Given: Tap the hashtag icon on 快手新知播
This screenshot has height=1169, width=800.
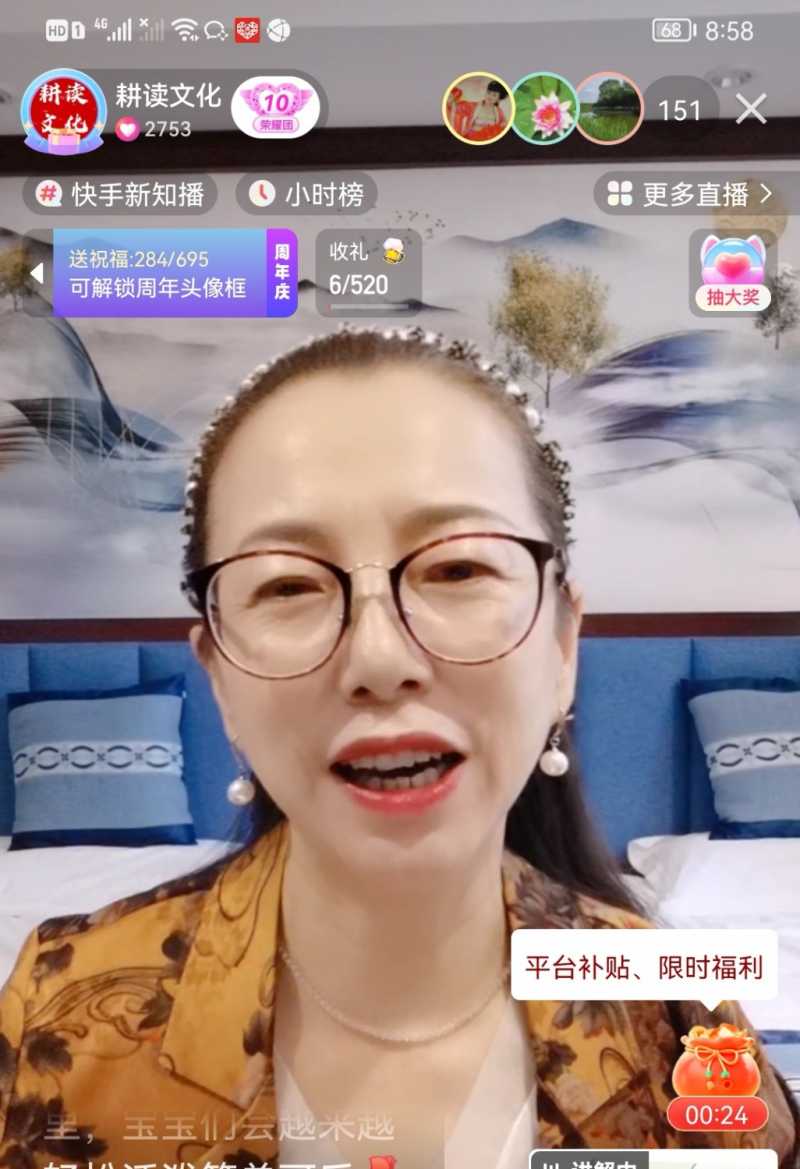Looking at the screenshot, I should (x=46, y=196).
